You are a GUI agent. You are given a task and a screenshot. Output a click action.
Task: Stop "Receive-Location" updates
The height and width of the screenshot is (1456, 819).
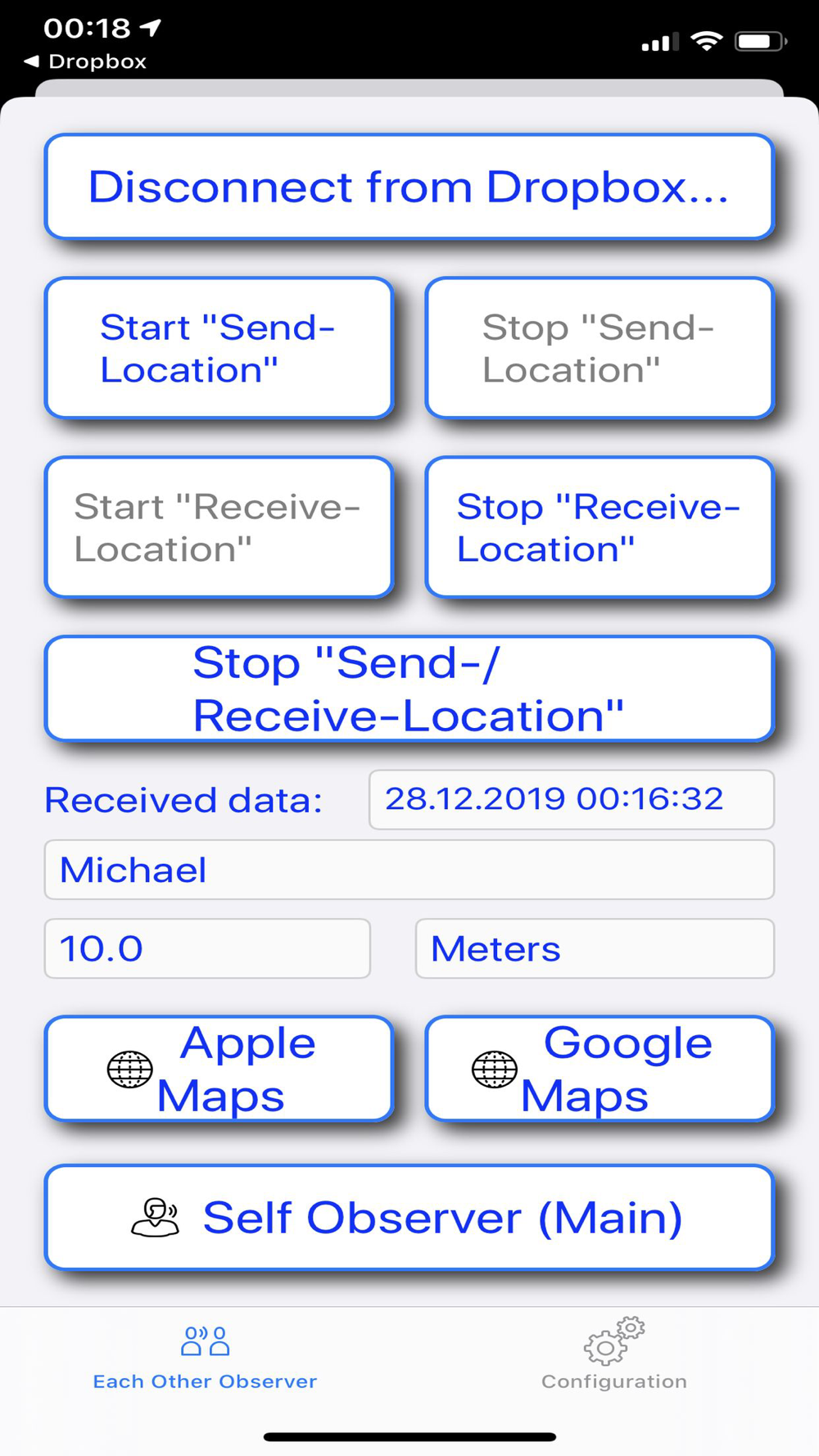[x=600, y=528]
